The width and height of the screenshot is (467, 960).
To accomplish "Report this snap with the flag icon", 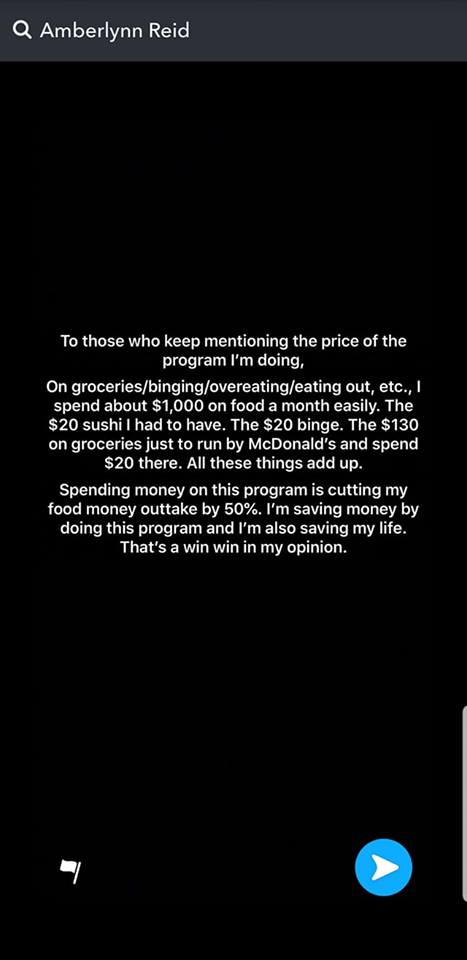I will (70, 871).
